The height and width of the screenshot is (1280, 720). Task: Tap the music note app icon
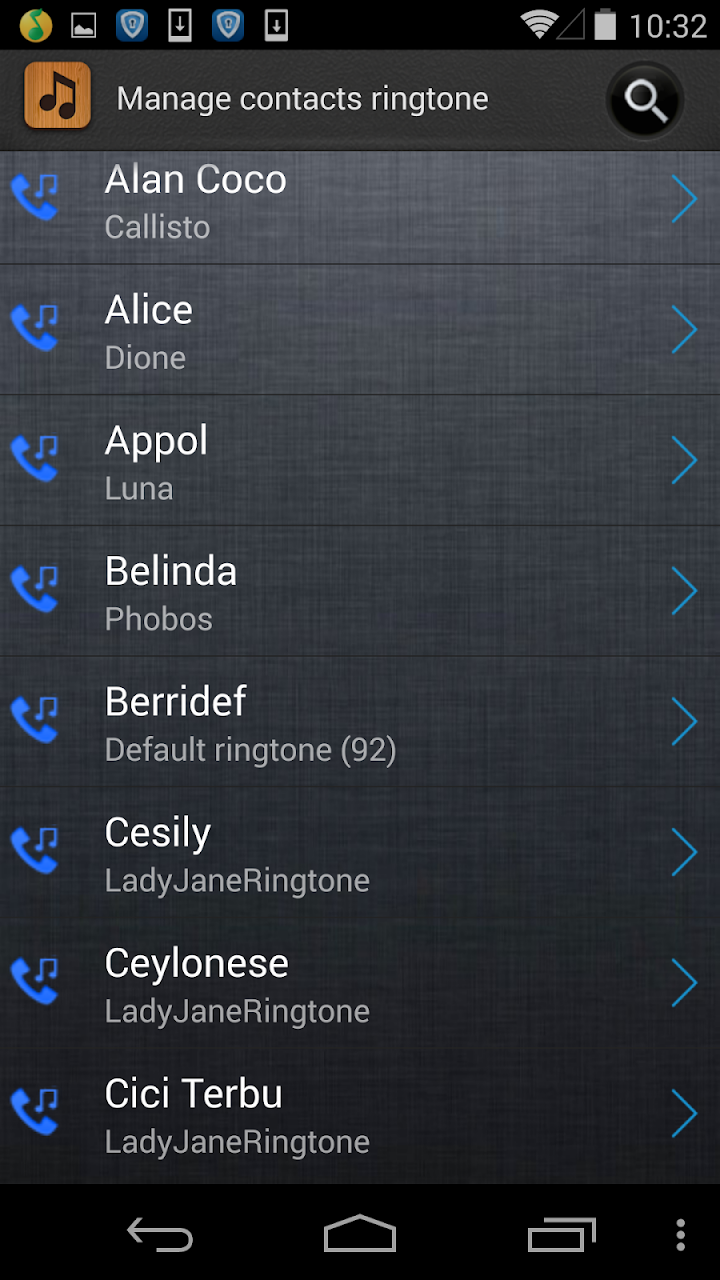coord(58,96)
